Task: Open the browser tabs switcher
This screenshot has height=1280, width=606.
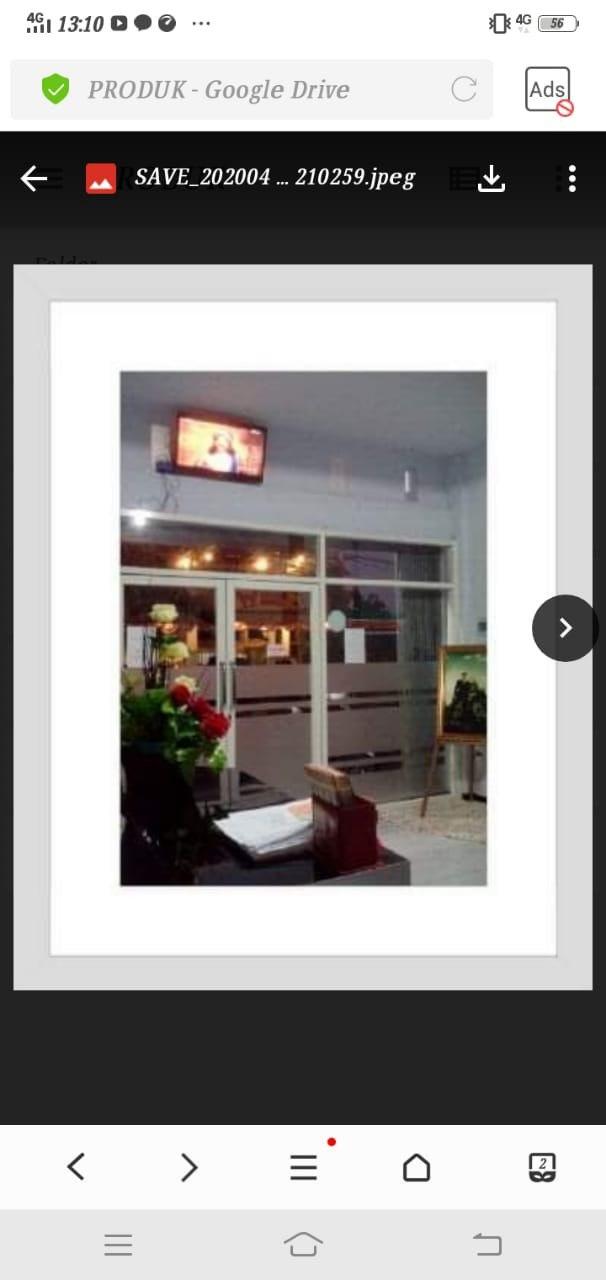Action: (x=542, y=1166)
